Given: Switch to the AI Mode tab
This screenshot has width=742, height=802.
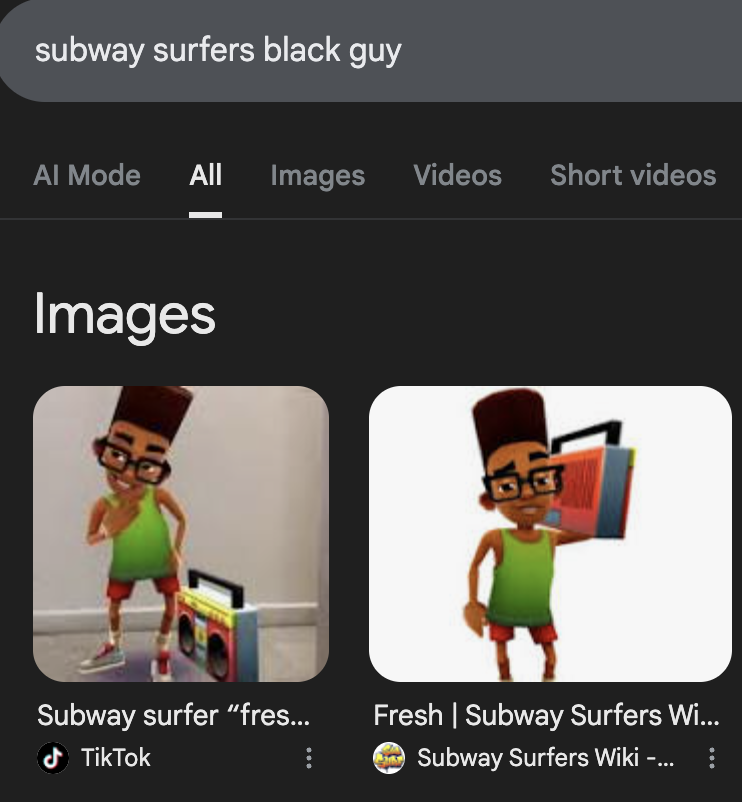Looking at the screenshot, I should (87, 175).
